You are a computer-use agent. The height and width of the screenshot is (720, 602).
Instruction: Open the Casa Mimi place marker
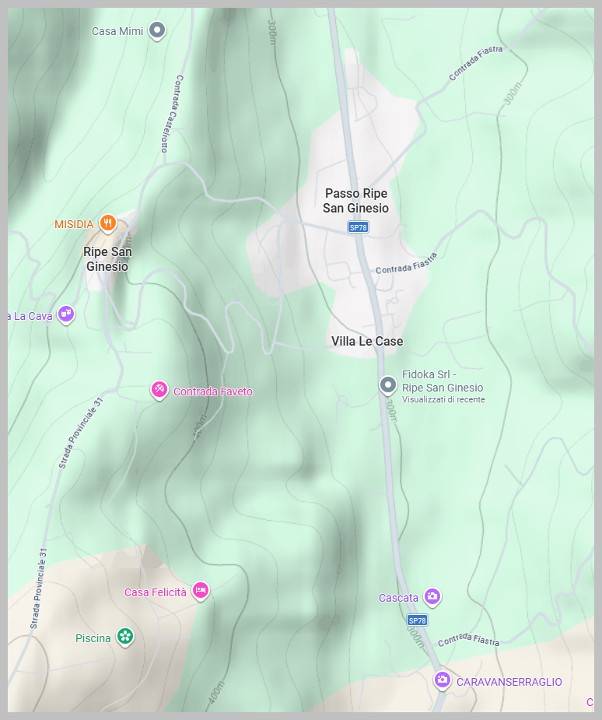[x=156, y=31]
